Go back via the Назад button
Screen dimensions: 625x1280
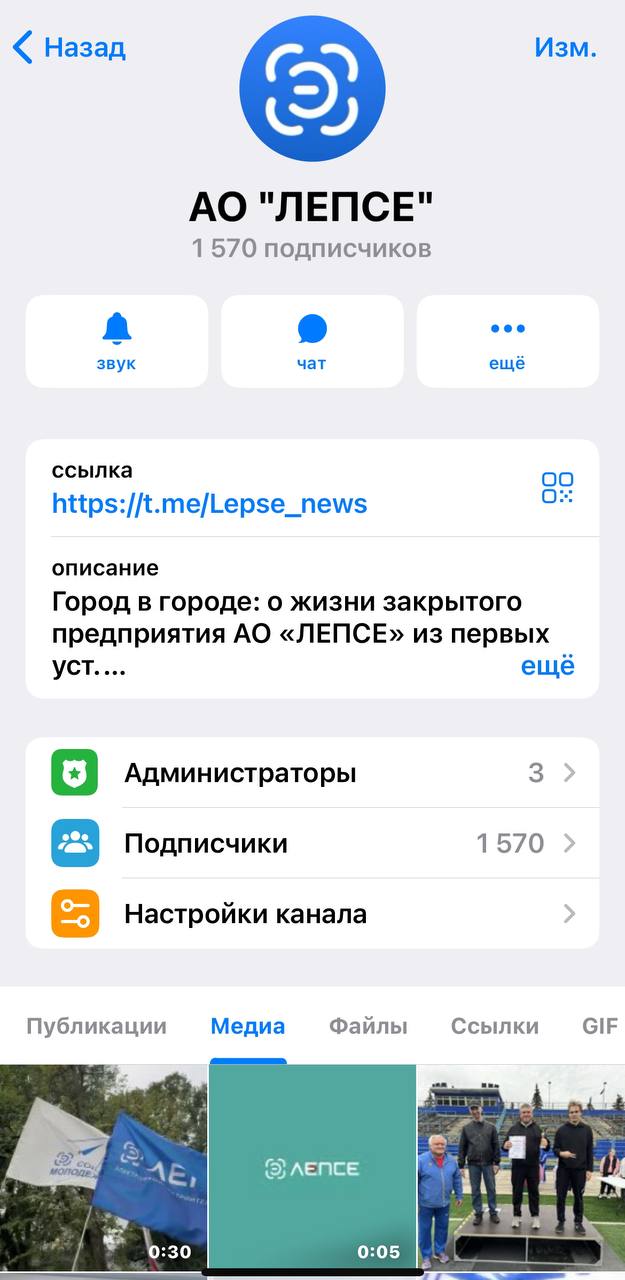tap(69, 47)
